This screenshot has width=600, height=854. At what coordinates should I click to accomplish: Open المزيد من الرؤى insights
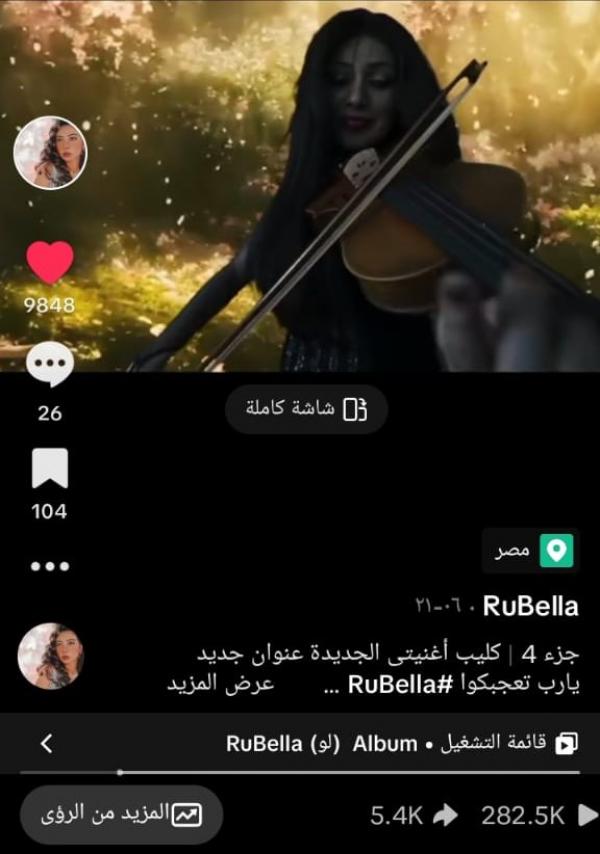coord(120,815)
